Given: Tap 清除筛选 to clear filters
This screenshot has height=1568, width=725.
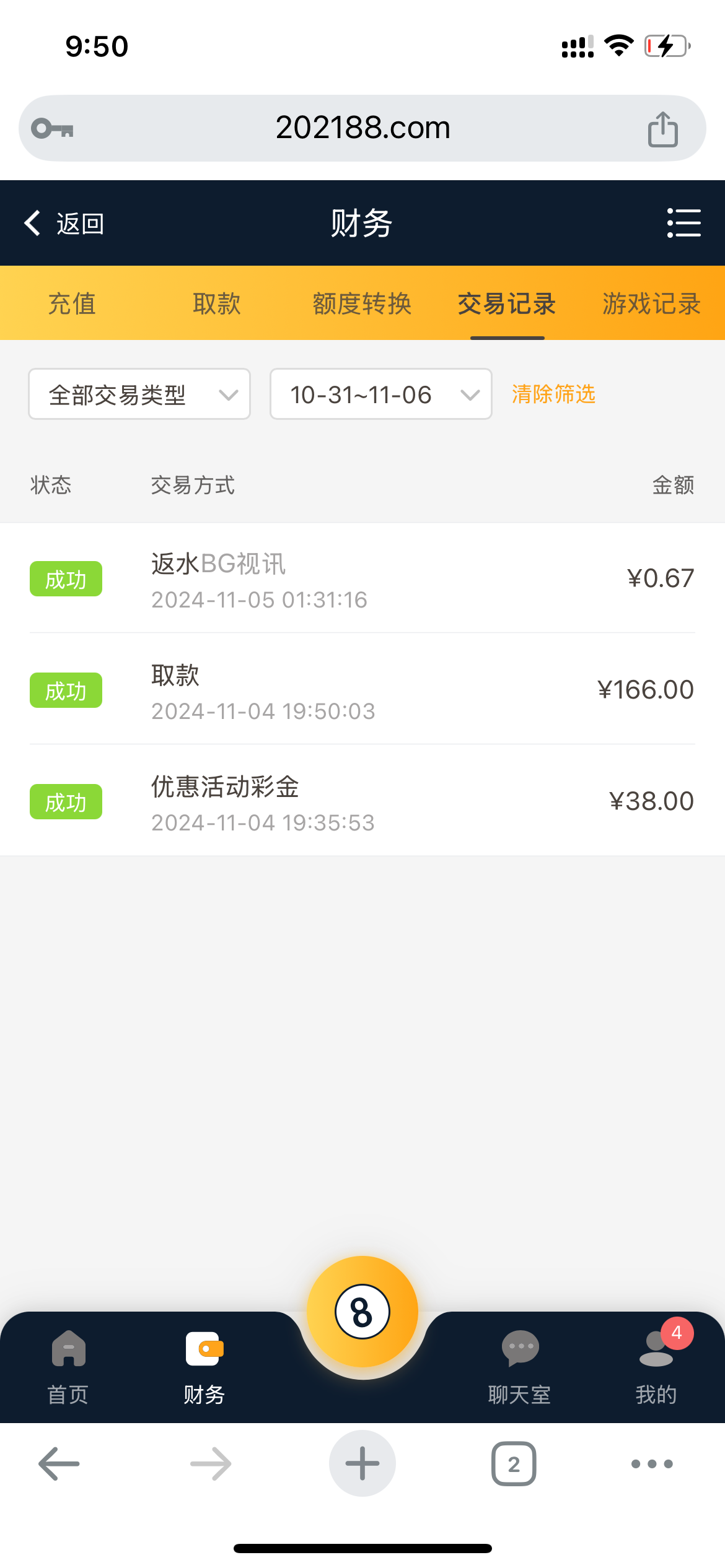Looking at the screenshot, I should click(x=553, y=394).
